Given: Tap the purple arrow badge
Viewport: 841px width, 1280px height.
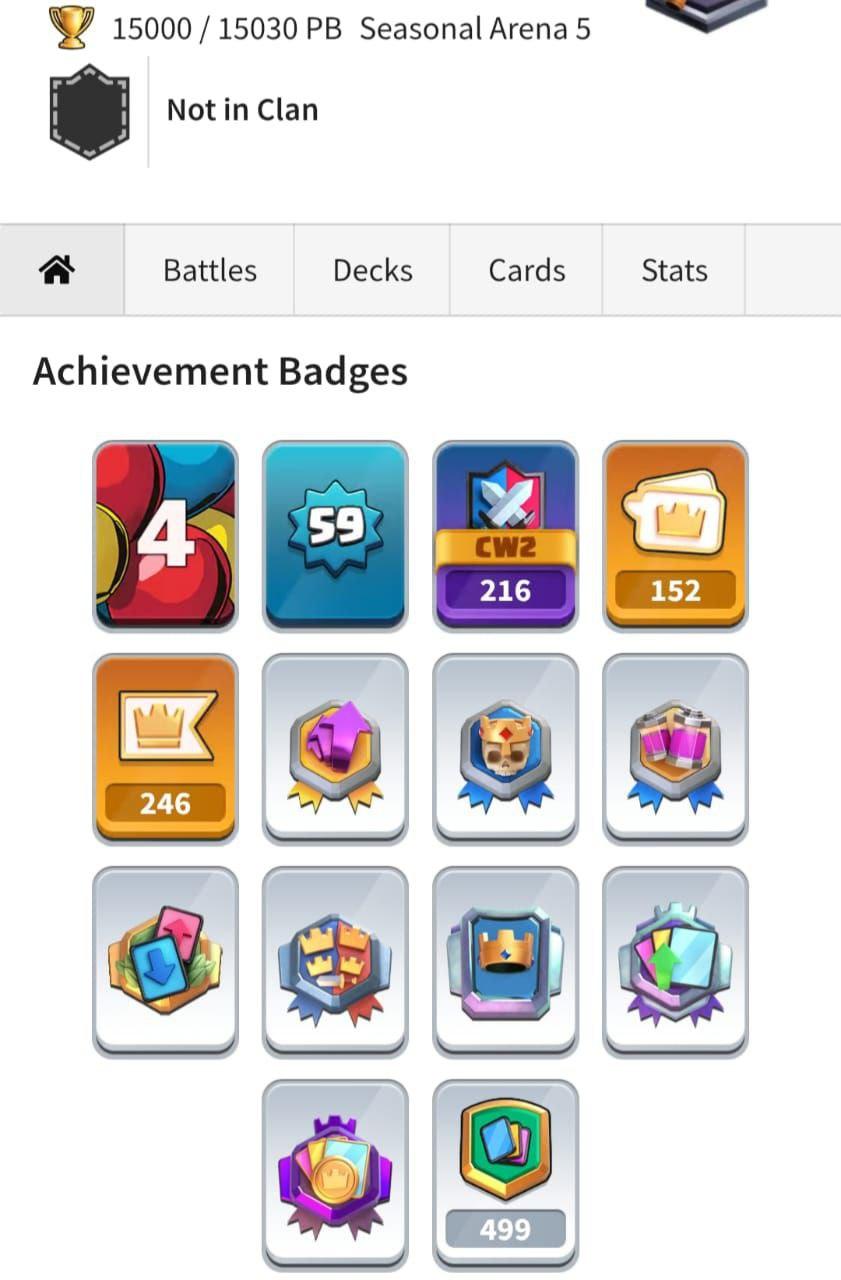Looking at the screenshot, I should click(x=335, y=748).
